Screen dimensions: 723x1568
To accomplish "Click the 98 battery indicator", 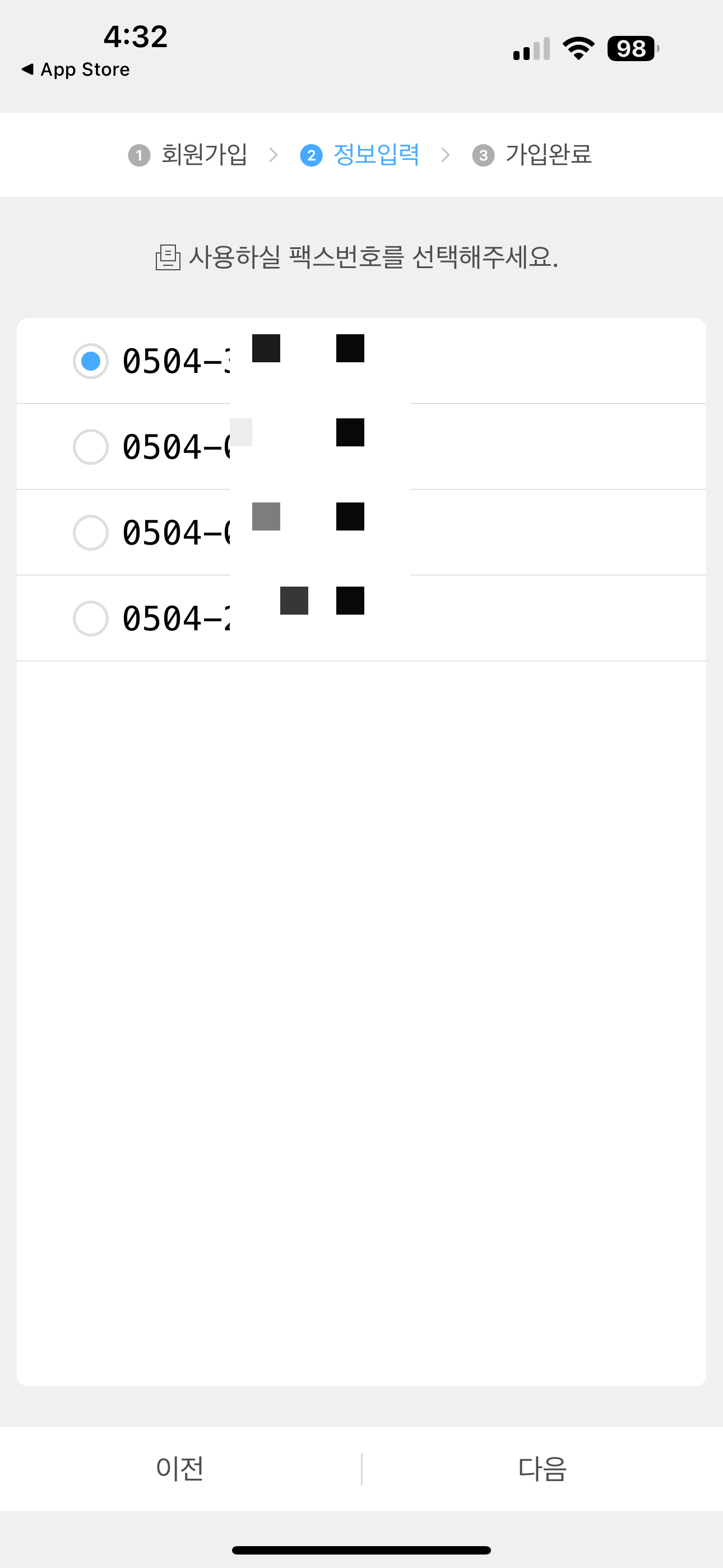I will click(632, 48).
